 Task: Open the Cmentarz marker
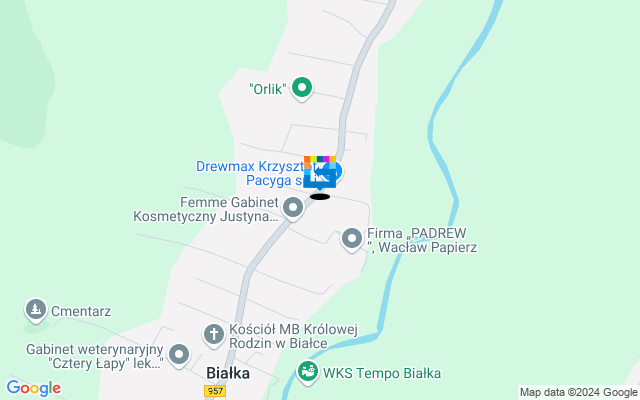point(36,310)
